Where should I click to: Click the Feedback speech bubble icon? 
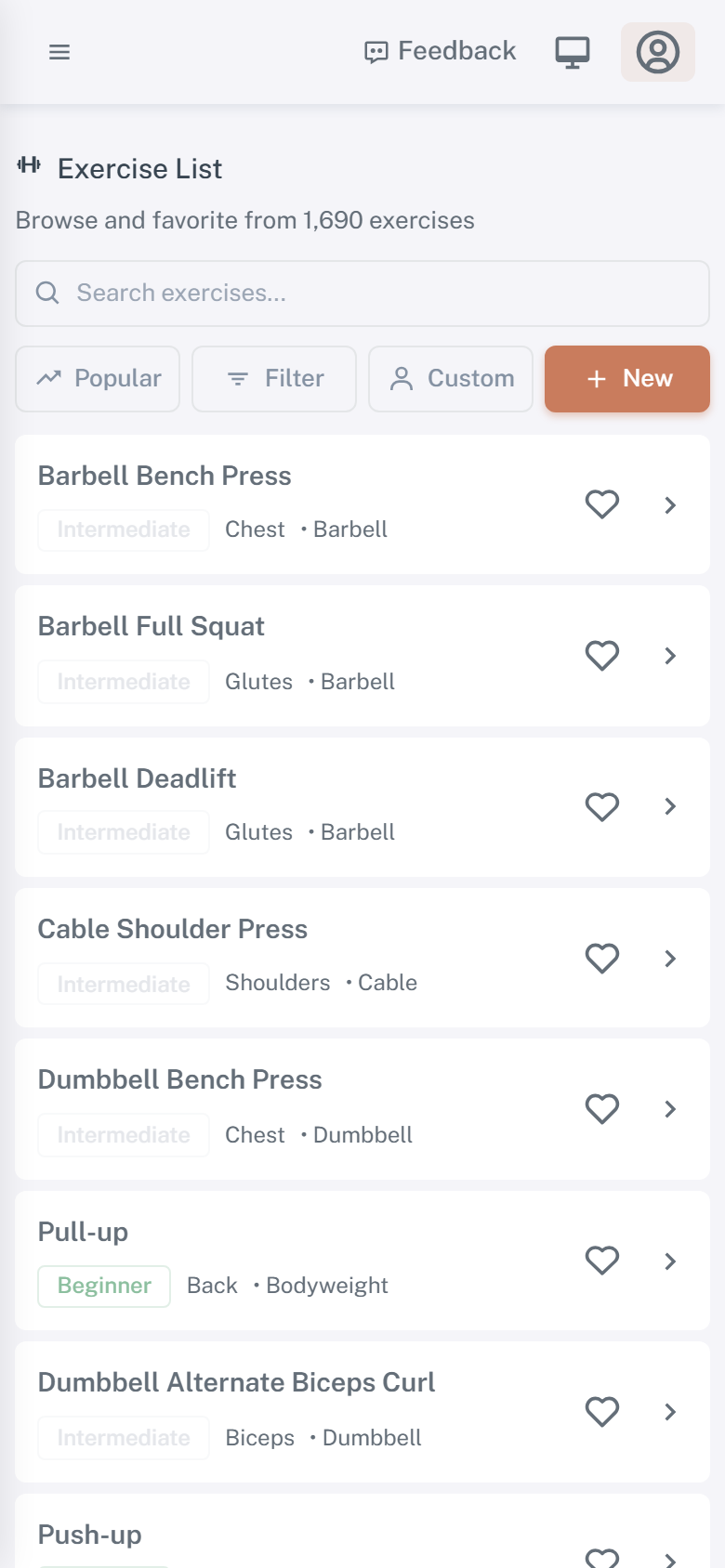click(375, 51)
